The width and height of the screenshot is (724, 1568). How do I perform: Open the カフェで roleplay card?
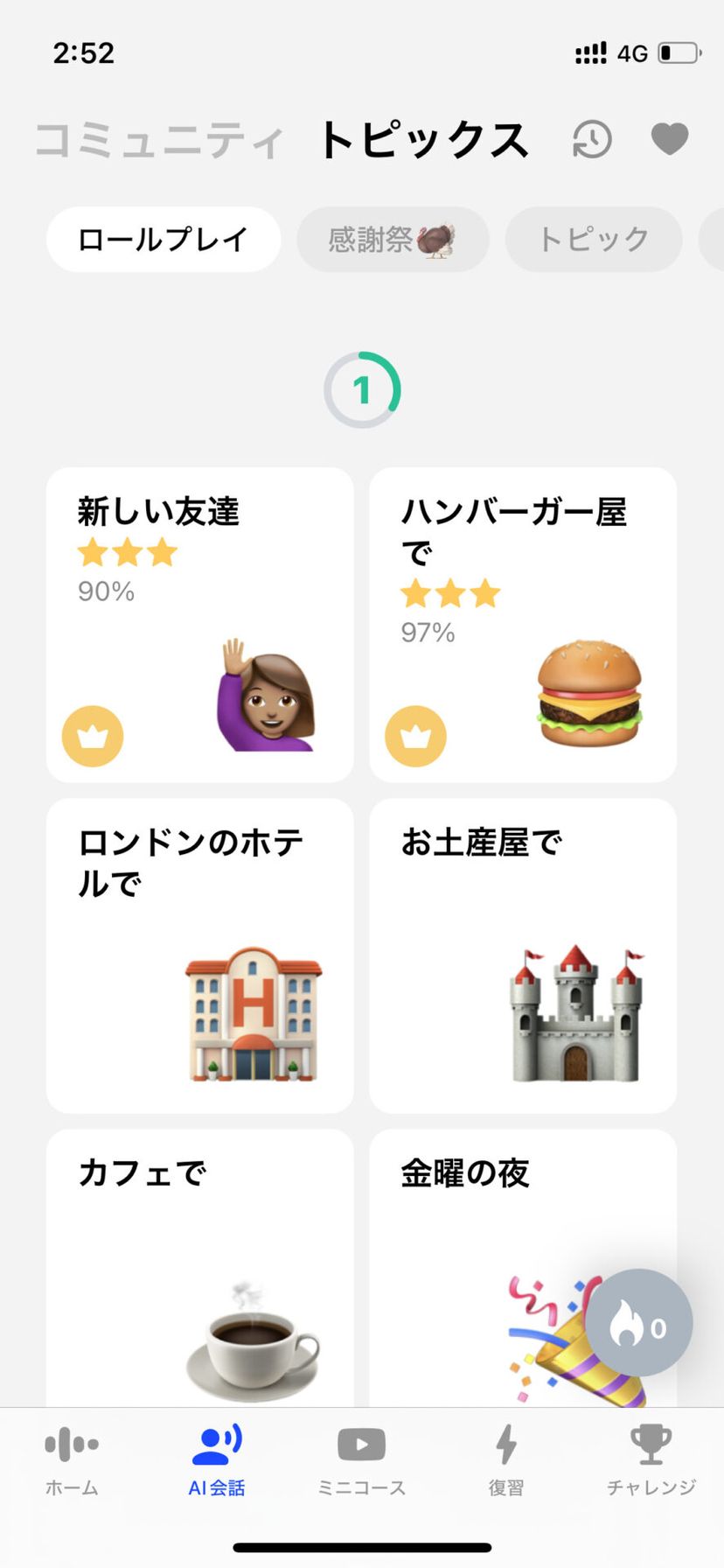(200, 1269)
